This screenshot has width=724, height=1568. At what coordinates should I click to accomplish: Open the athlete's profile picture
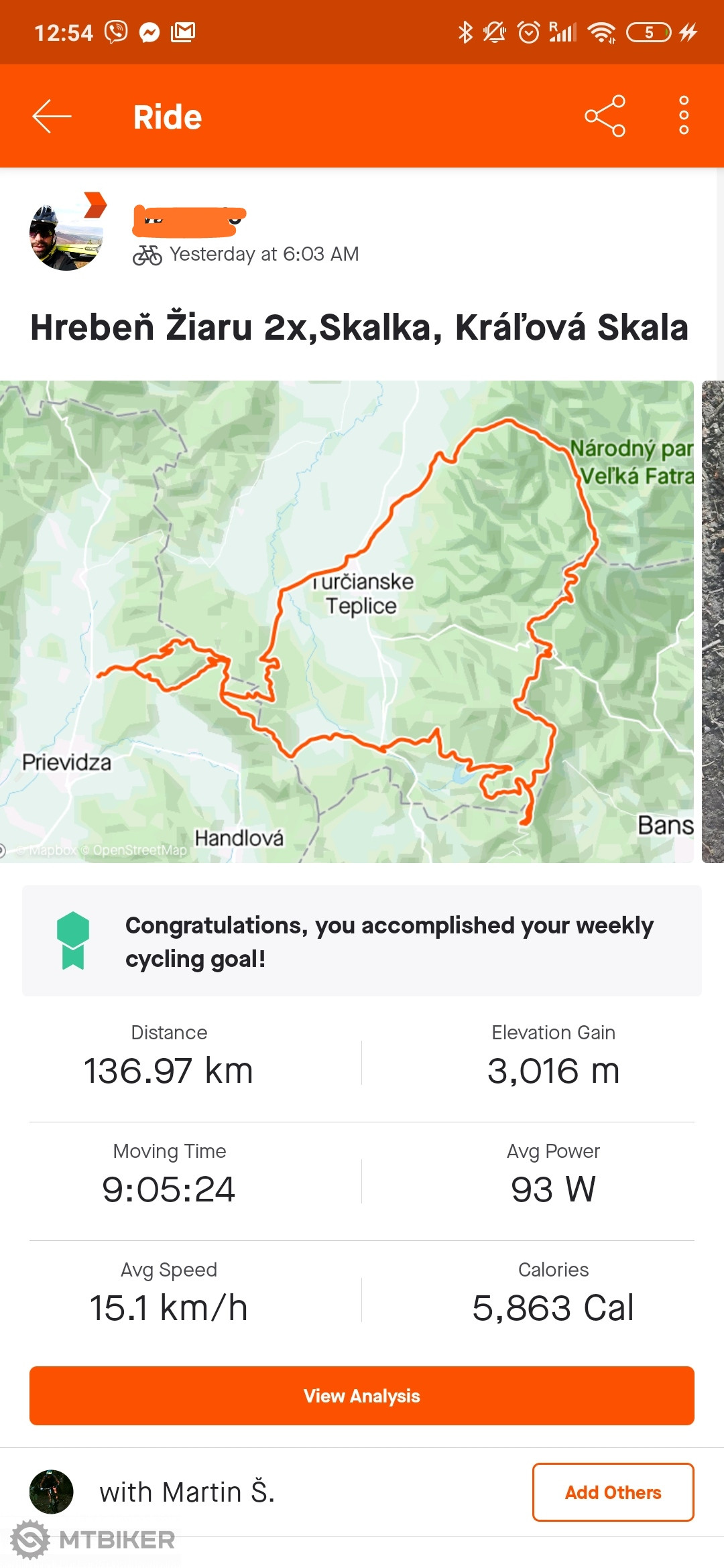coord(66,236)
